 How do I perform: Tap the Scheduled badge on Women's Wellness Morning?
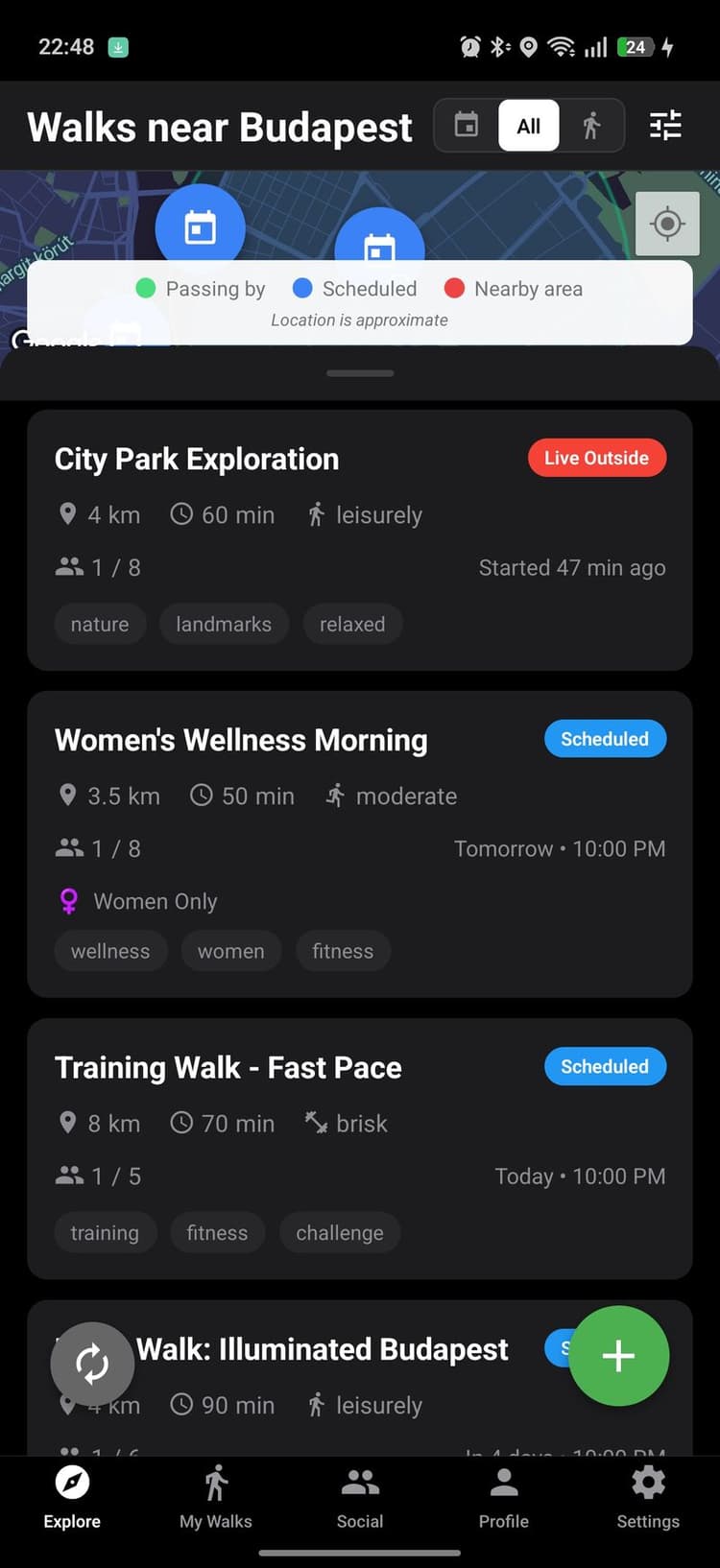[x=605, y=739]
